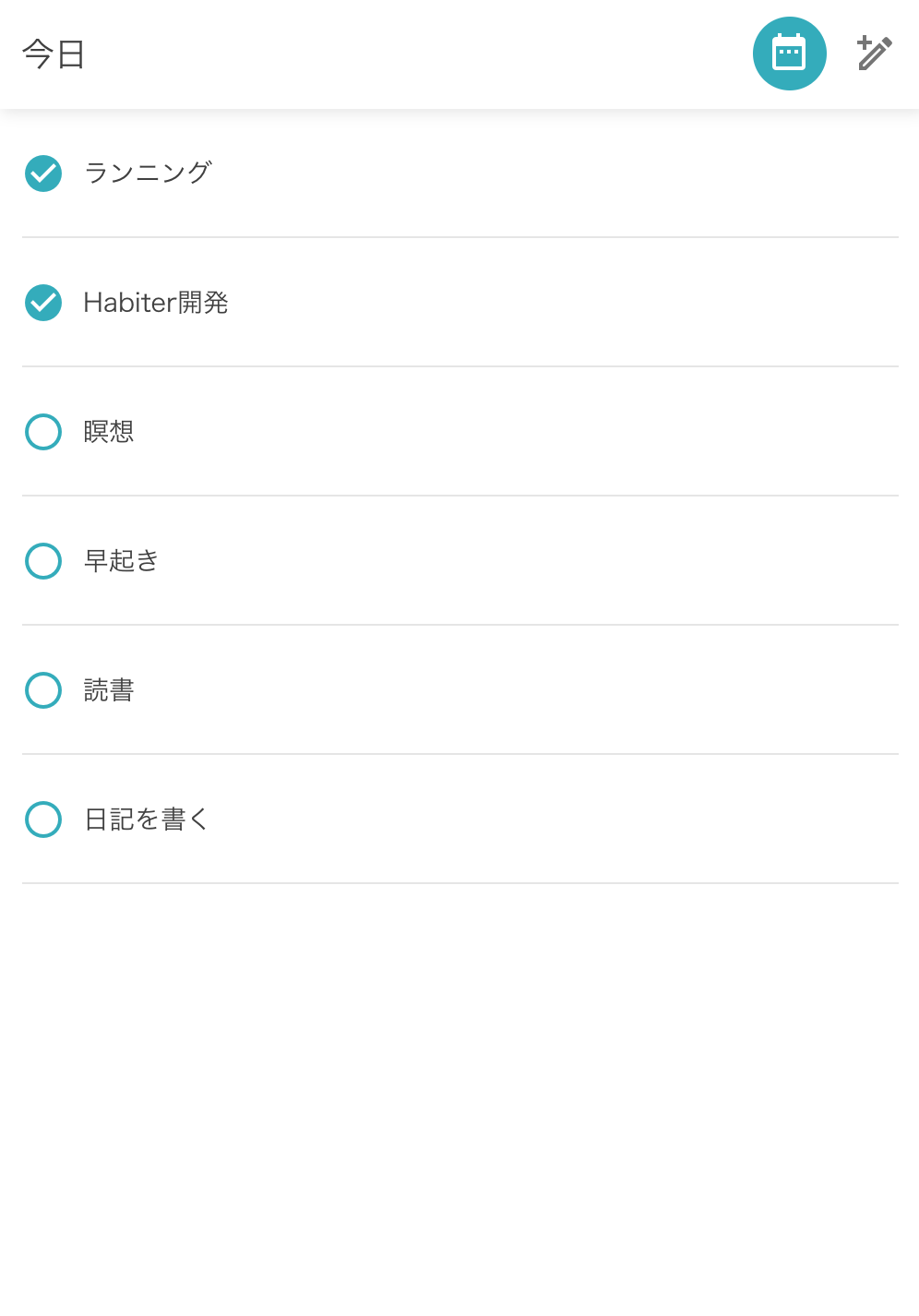Click the 今日 header title
919x1316 pixels.
[x=51, y=54]
